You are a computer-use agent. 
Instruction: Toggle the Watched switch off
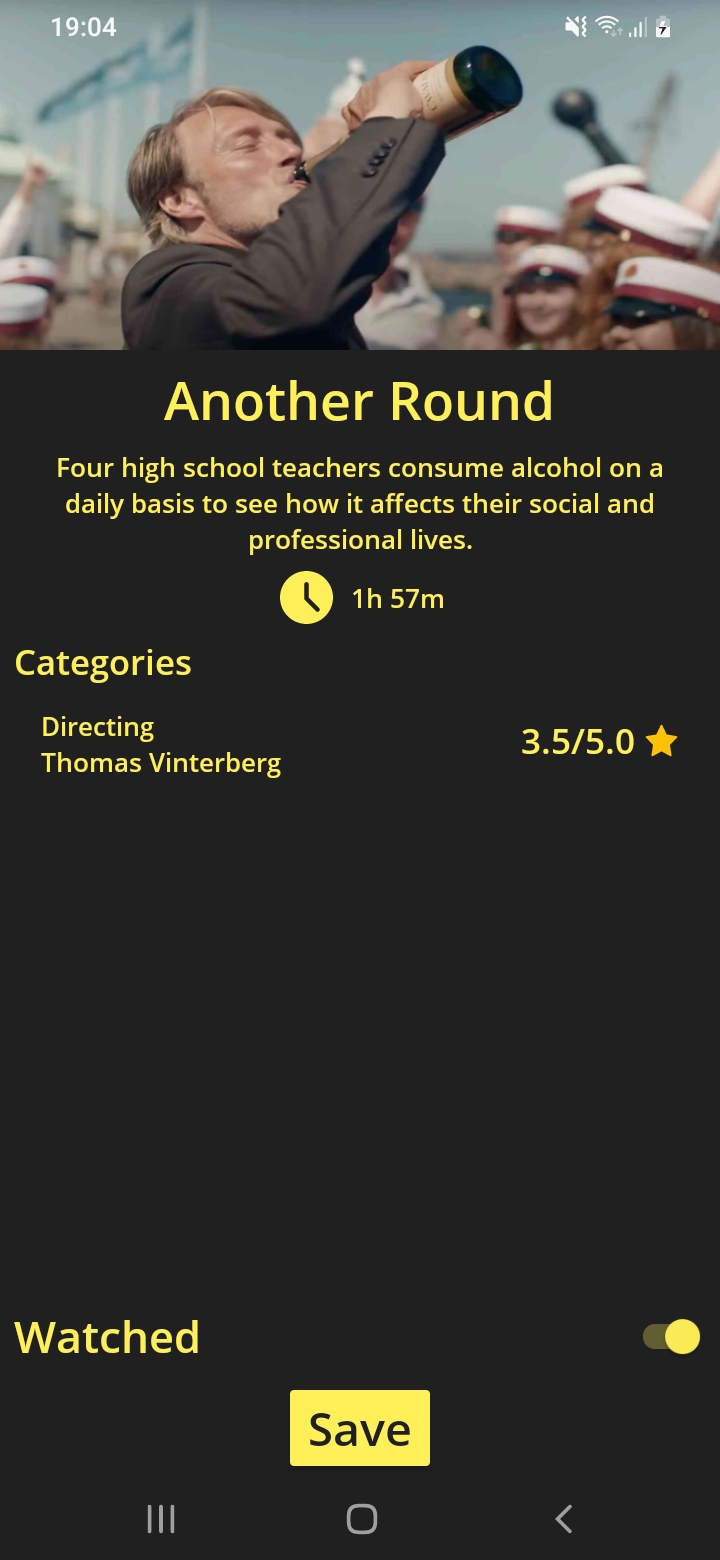click(x=671, y=1337)
